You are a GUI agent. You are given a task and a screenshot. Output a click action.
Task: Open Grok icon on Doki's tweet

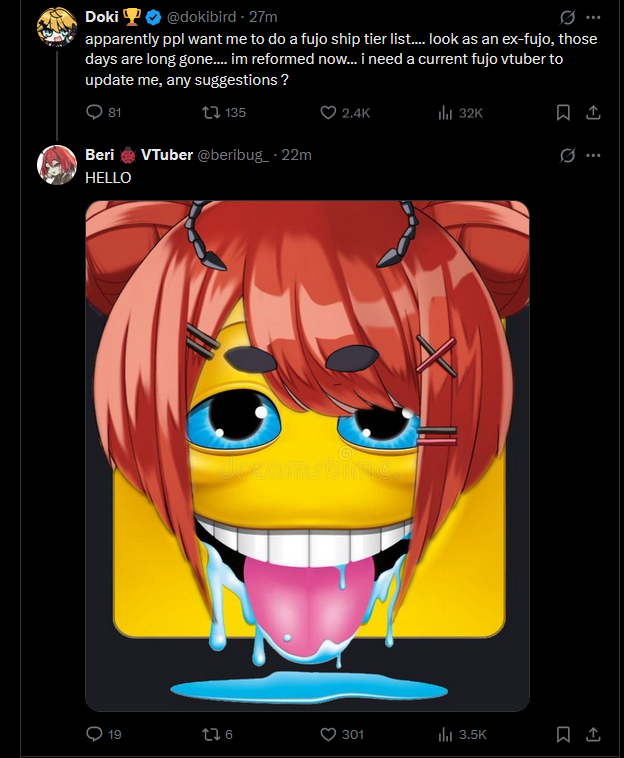[567, 17]
